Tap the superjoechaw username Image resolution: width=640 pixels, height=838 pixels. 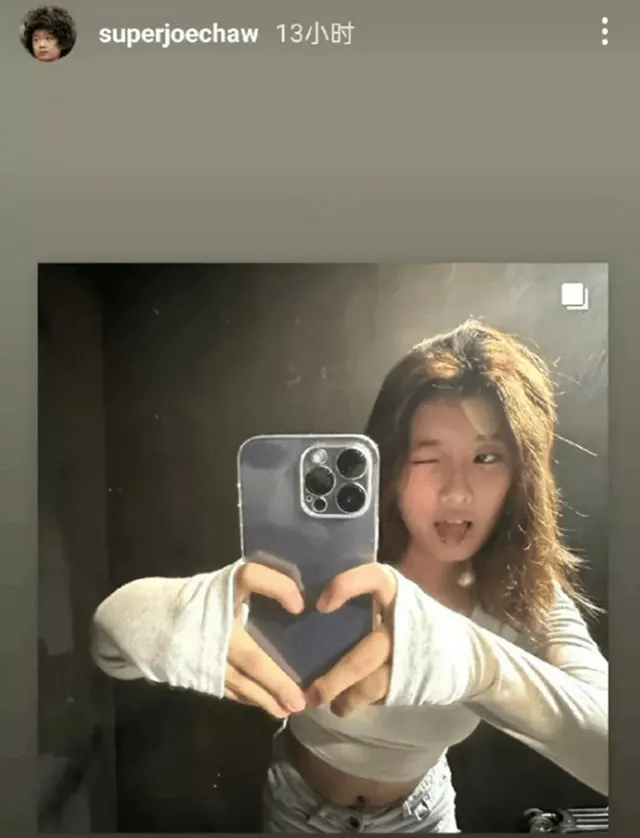[x=178, y=34]
